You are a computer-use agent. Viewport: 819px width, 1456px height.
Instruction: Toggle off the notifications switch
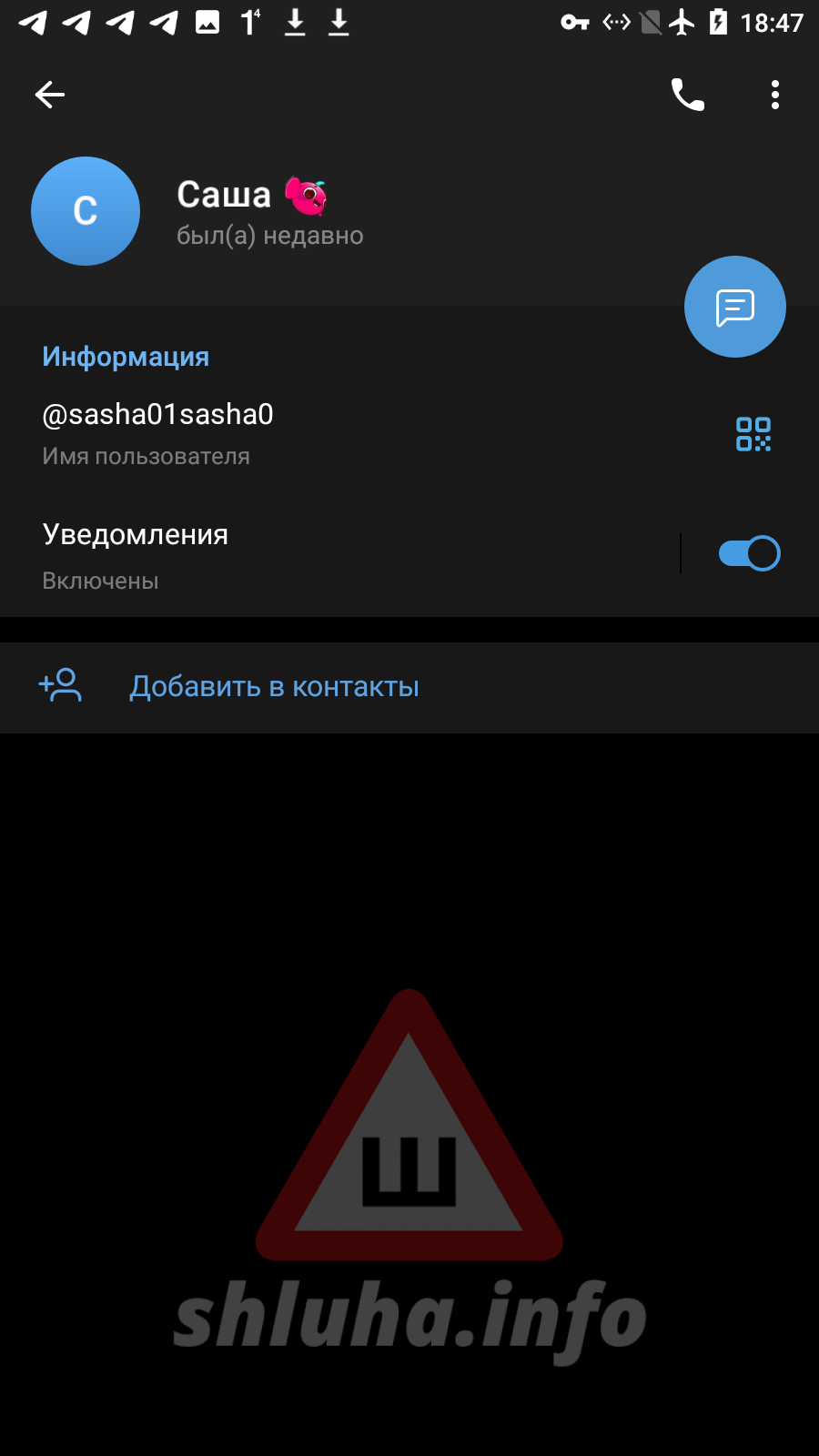tap(749, 553)
